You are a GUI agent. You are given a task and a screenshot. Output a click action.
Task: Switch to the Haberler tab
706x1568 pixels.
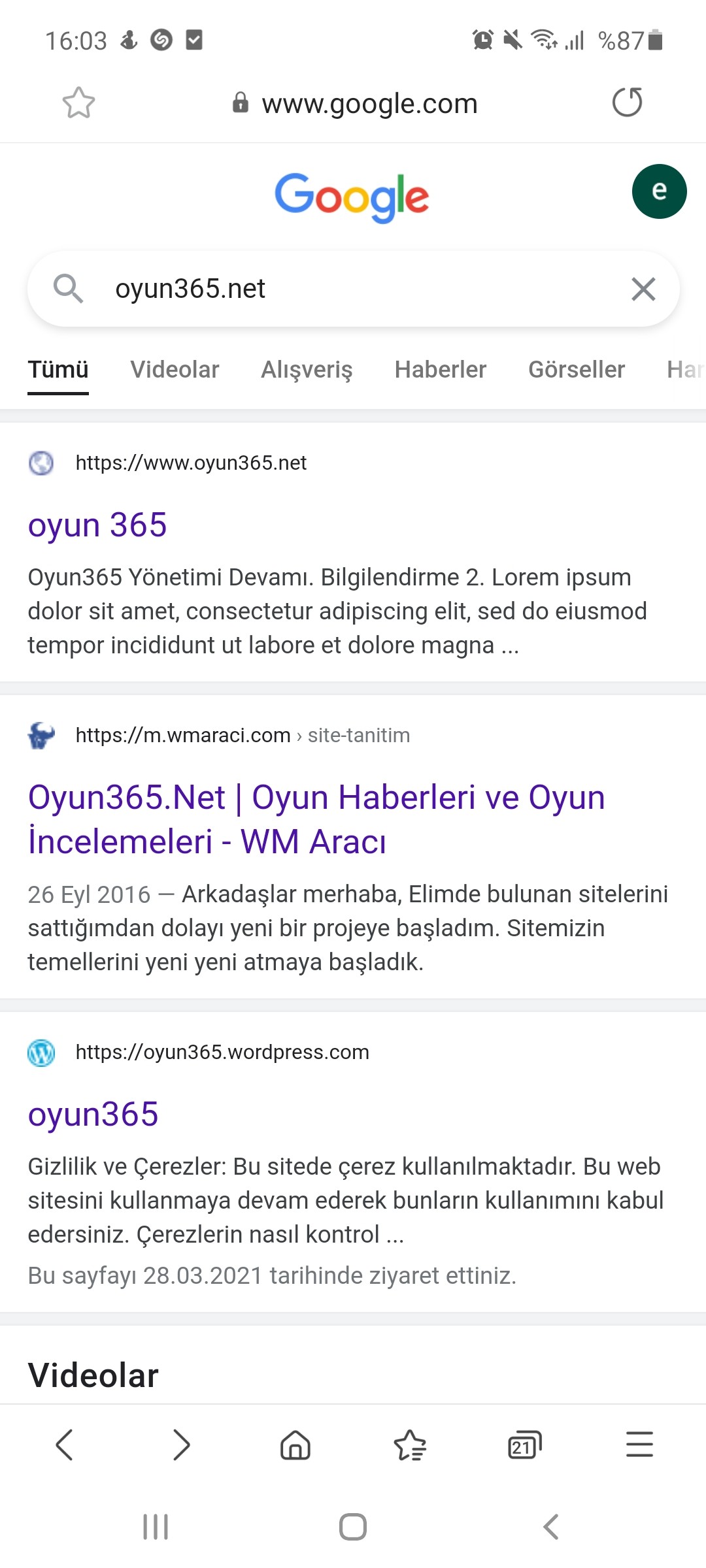[441, 370]
